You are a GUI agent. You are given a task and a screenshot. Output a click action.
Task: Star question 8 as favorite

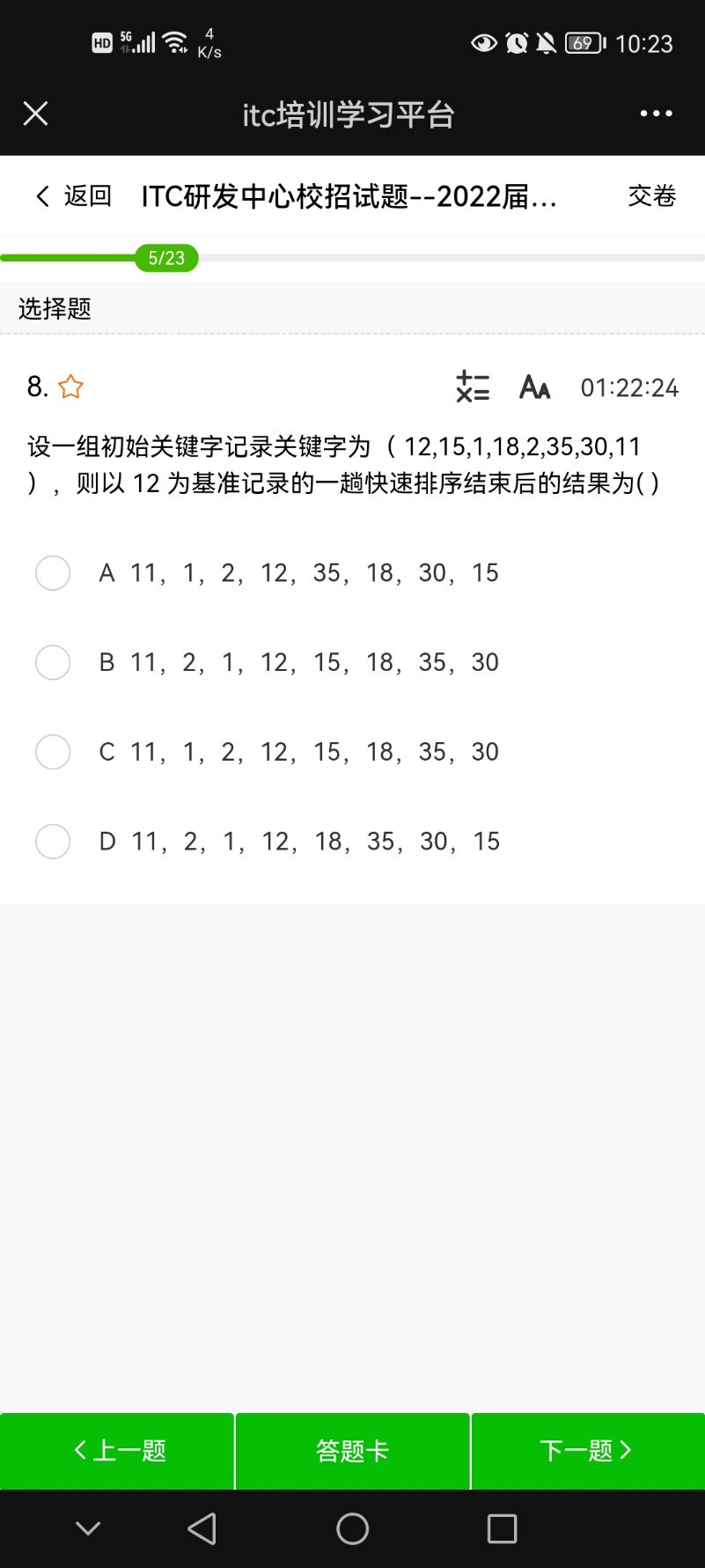tap(70, 386)
